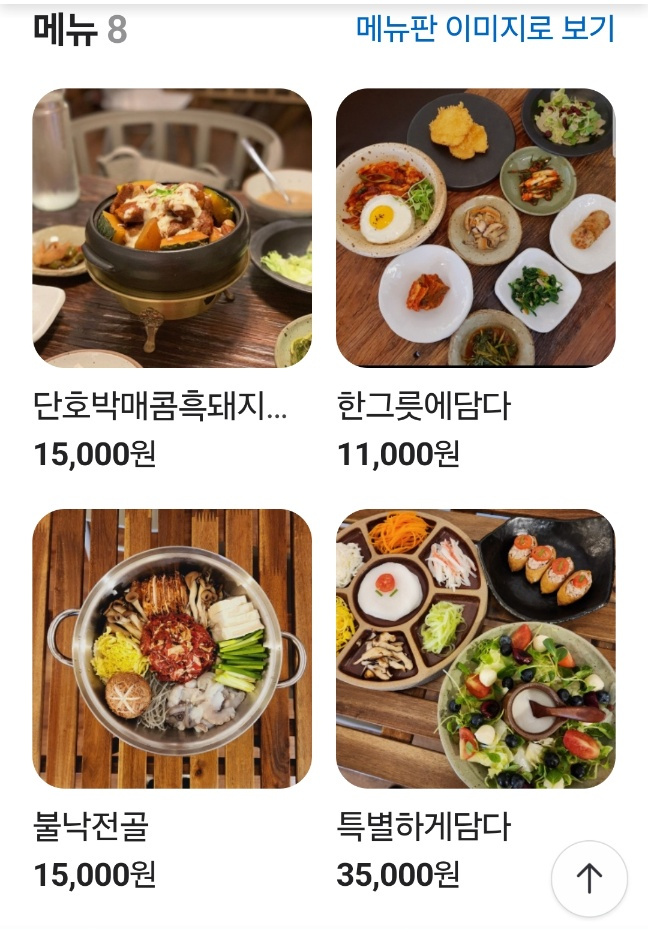Screen dimensions: 648x929
Task: Tap the scroll-to-top arrow button
Action: (x=589, y=878)
